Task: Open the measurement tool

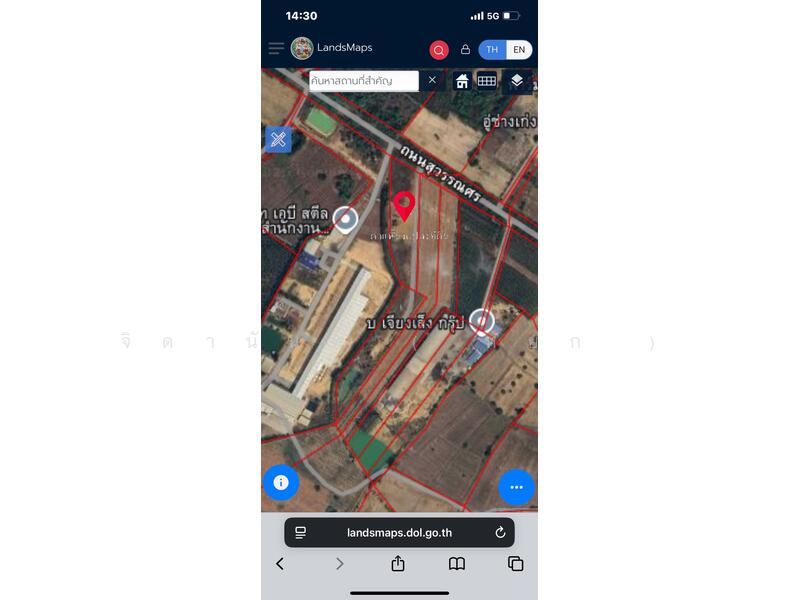Action: (x=278, y=139)
